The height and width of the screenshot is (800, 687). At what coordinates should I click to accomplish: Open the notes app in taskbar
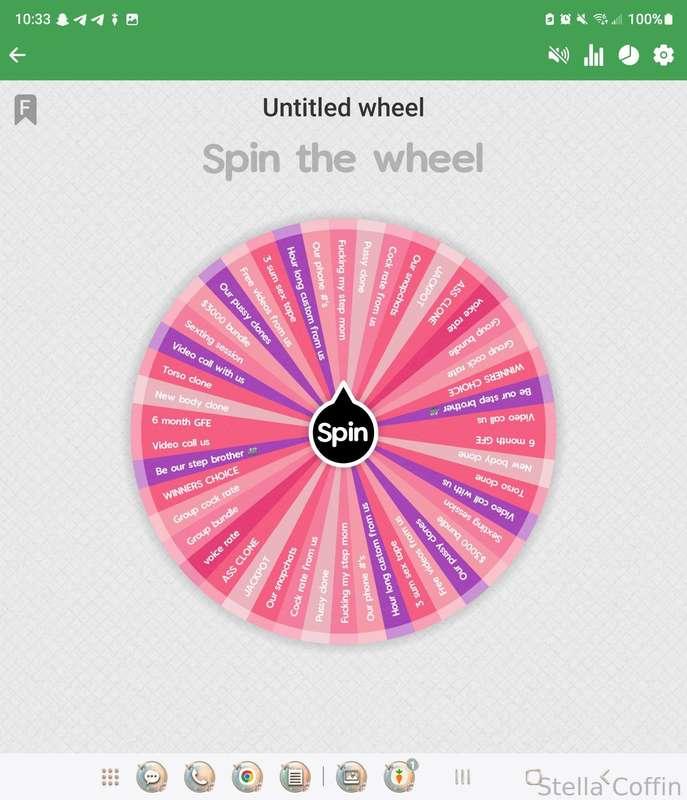294,777
